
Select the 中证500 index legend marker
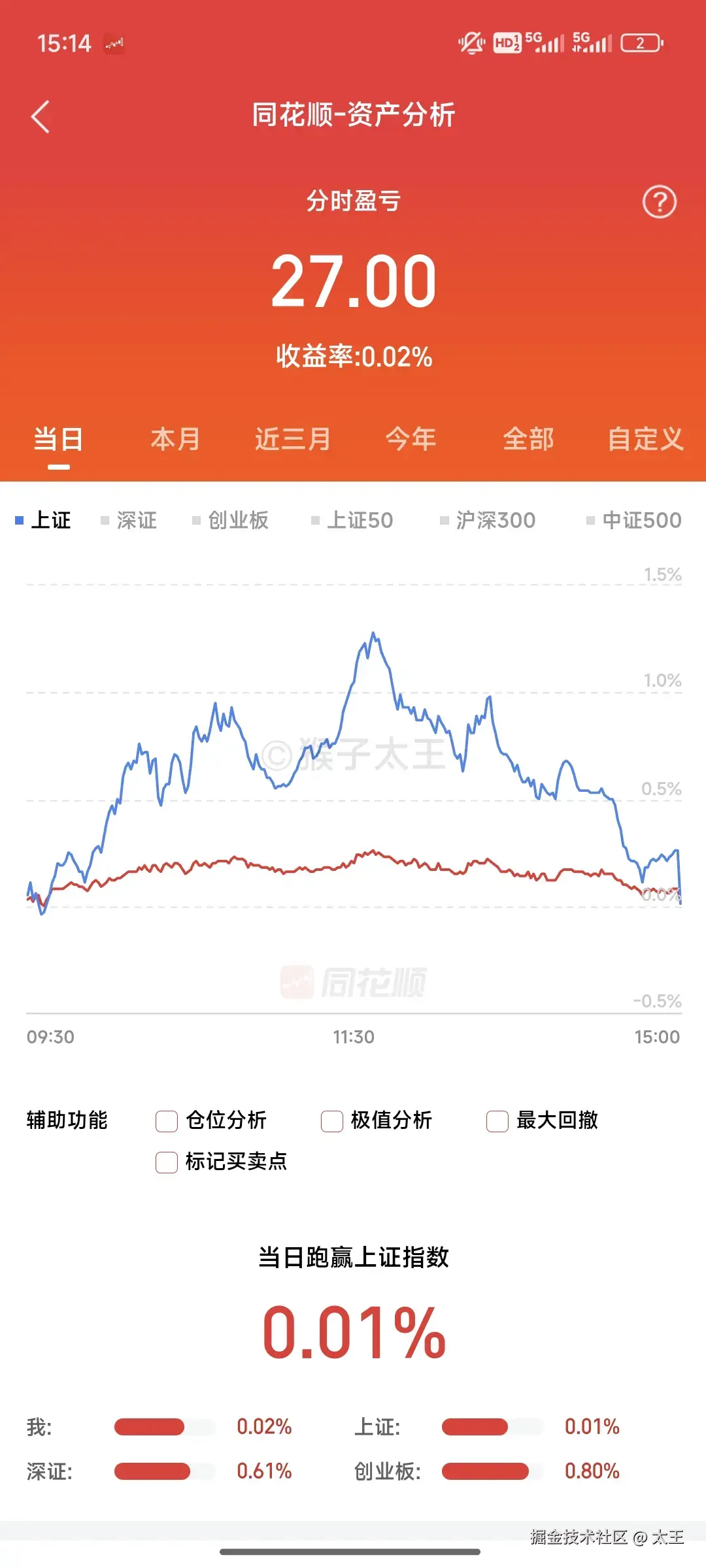[590, 520]
